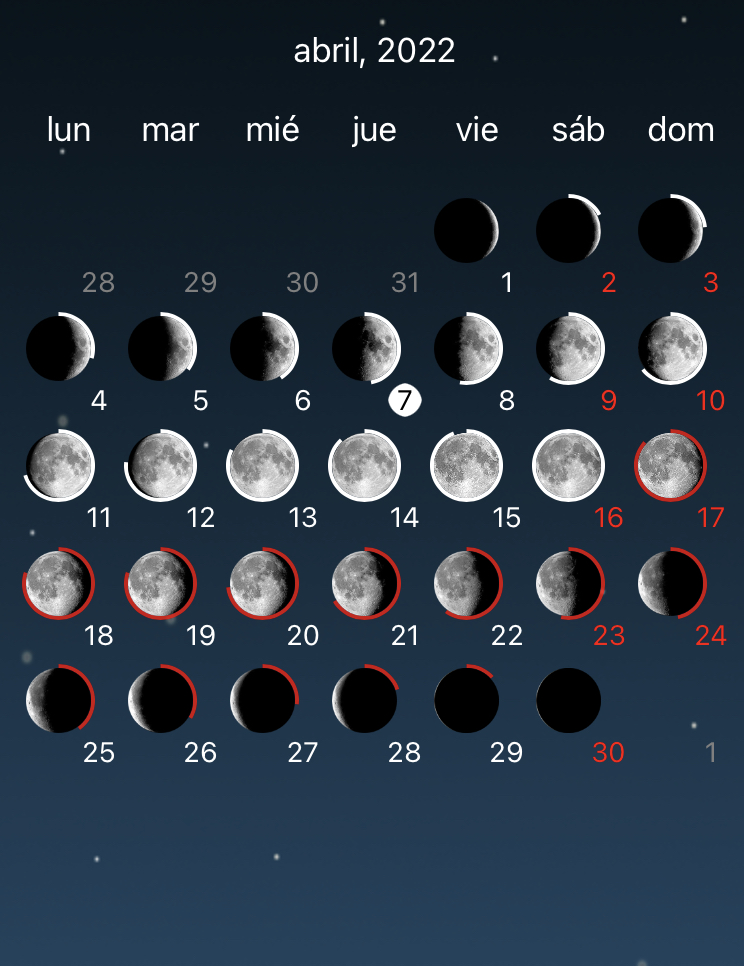Select April 20 moon phase

[x=264, y=583]
